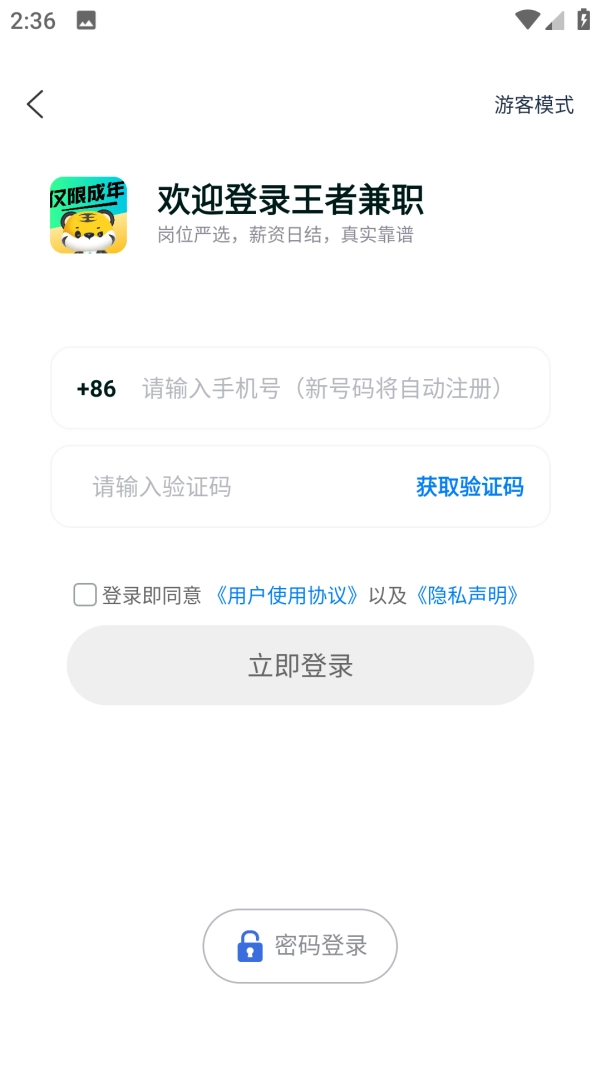
Task: Enter guest mode via 游客模式
Action: 534,105
